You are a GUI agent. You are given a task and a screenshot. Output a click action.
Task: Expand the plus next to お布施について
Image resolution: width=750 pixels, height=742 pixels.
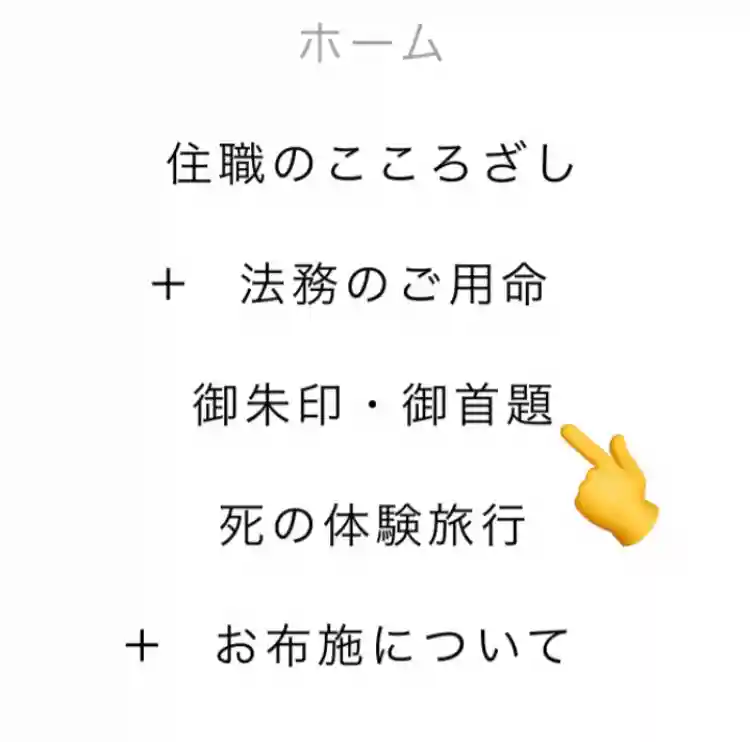[142, 647]
